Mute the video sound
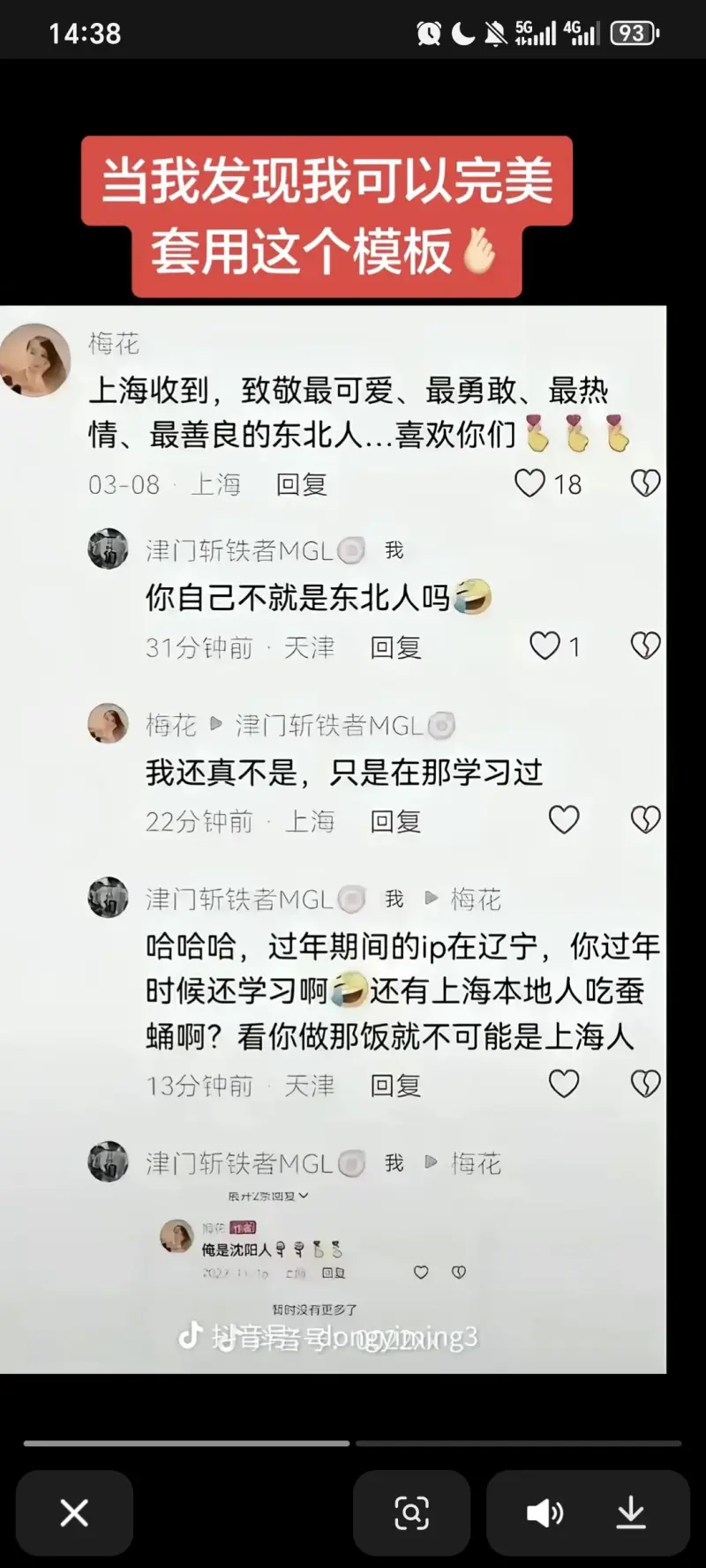706x1568 pixels. point(545,1512)
